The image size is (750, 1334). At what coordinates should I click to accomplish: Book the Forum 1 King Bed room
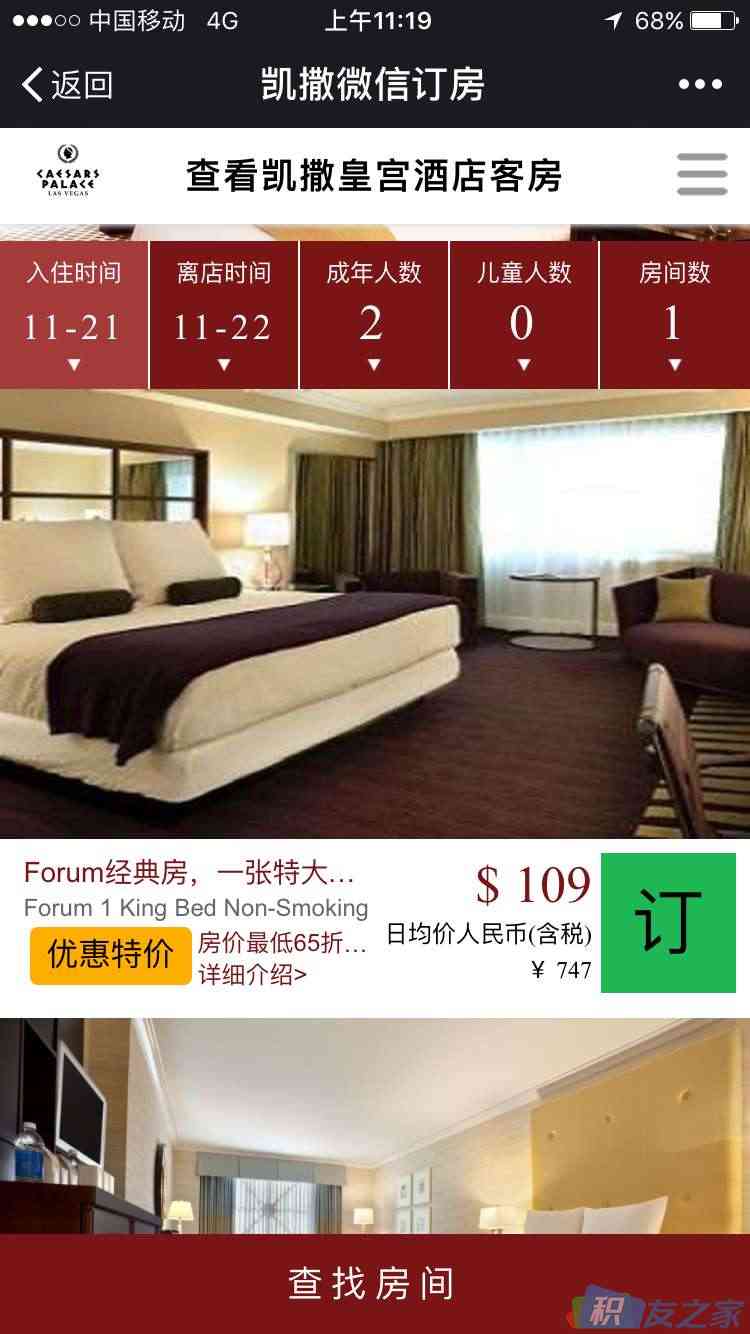click(x=668, y=923)
